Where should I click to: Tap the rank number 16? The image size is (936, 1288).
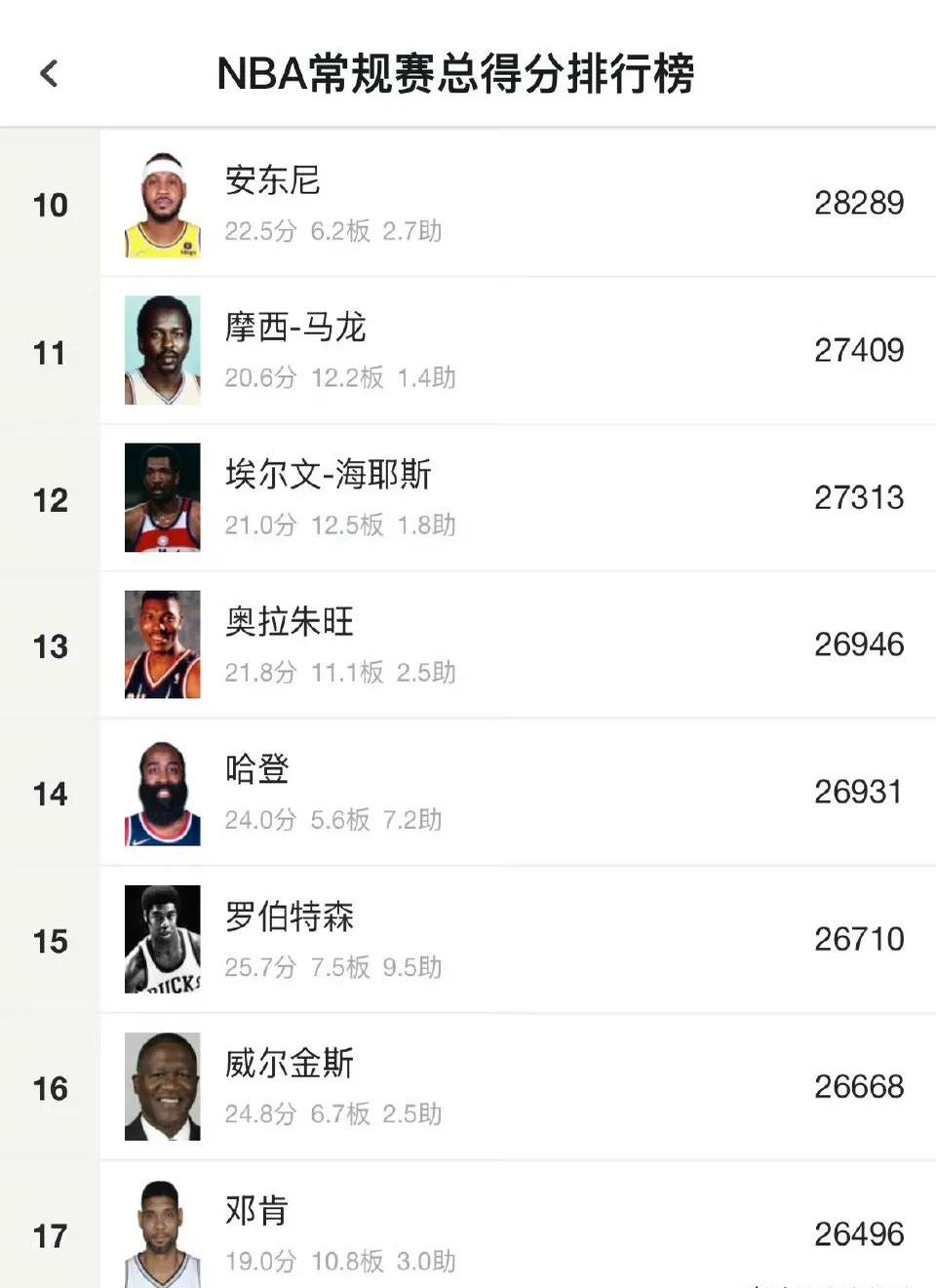coord(48,1086)
